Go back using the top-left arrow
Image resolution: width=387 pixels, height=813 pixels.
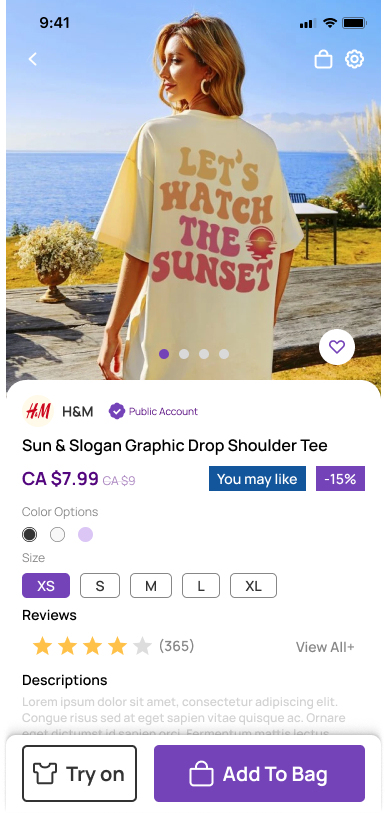pyautogui.click(x=33, y=59)
